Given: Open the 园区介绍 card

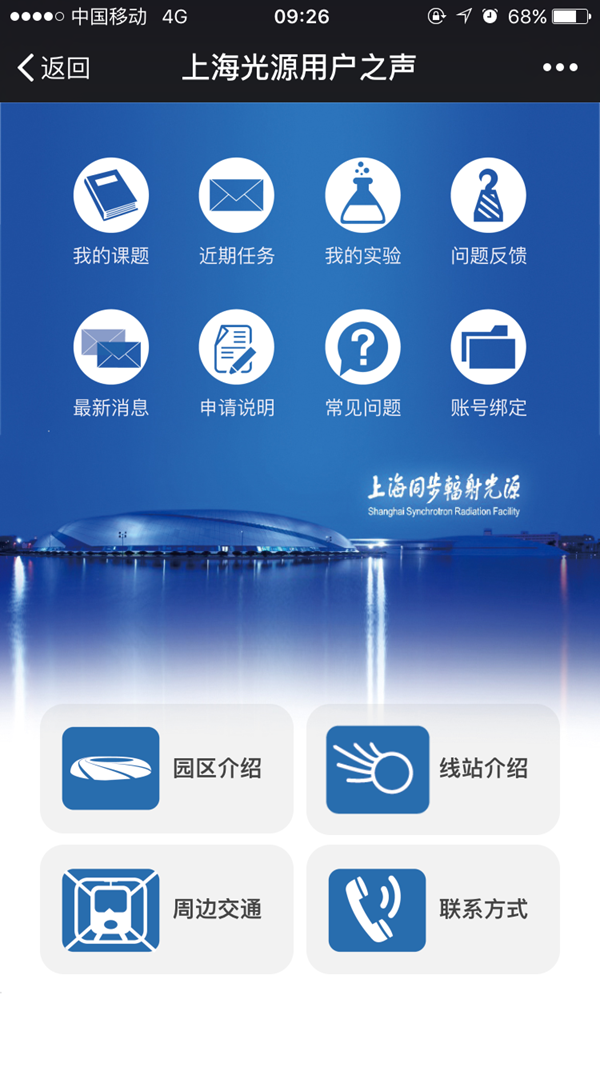Looking at the screenshot, I should point(167,768).
